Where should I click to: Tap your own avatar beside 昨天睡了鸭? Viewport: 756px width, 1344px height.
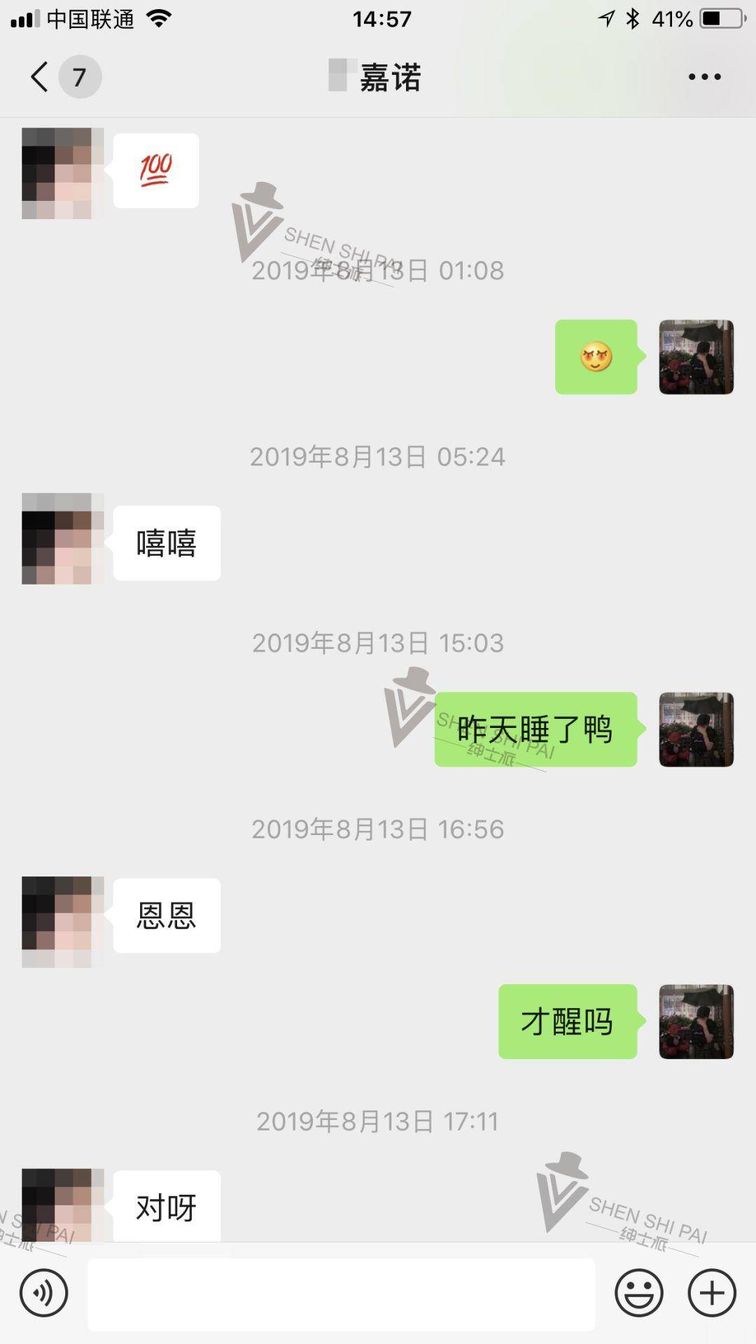(696, 730)
